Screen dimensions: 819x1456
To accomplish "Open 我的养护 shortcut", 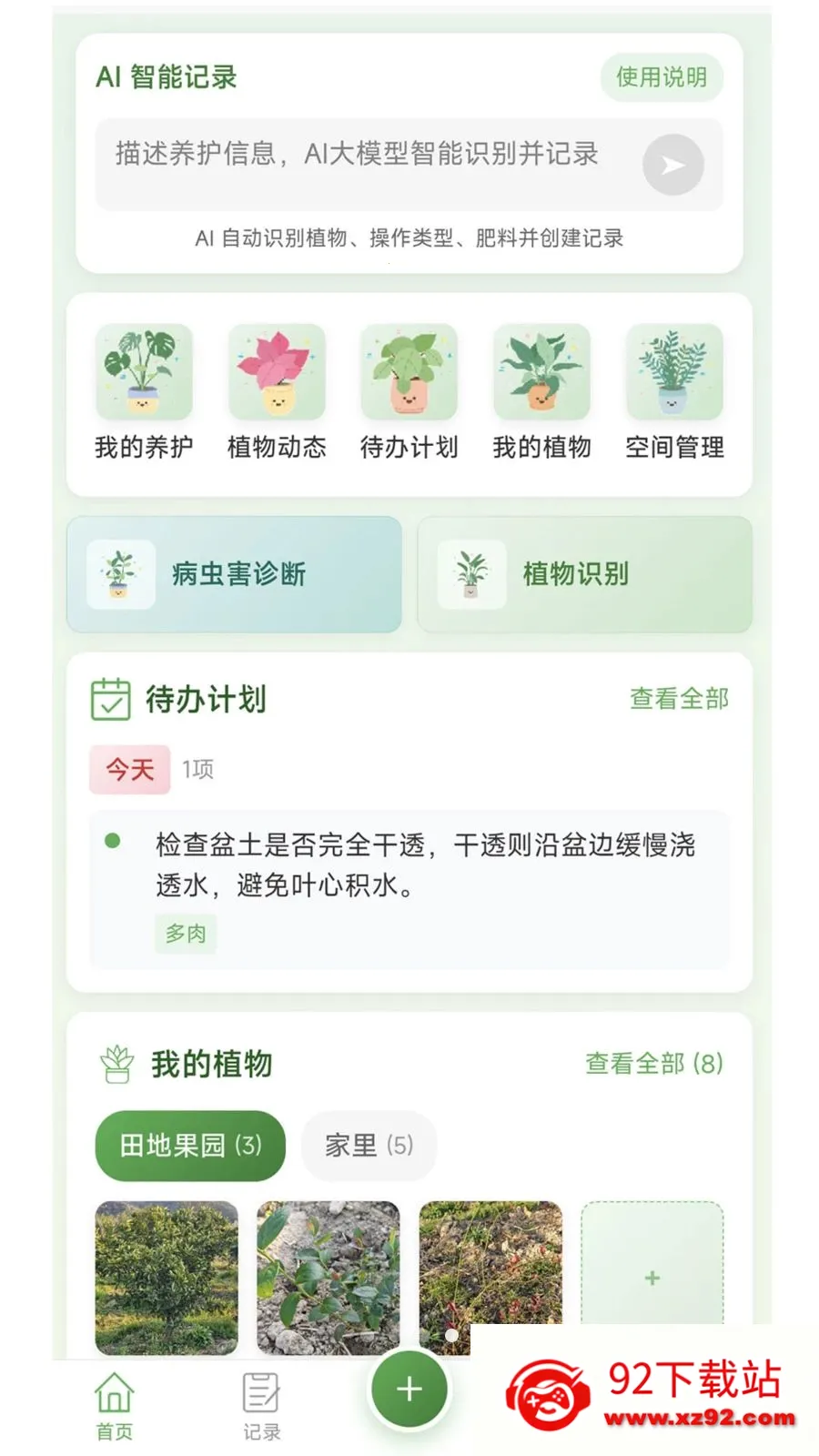I will [x=144, y=392].
